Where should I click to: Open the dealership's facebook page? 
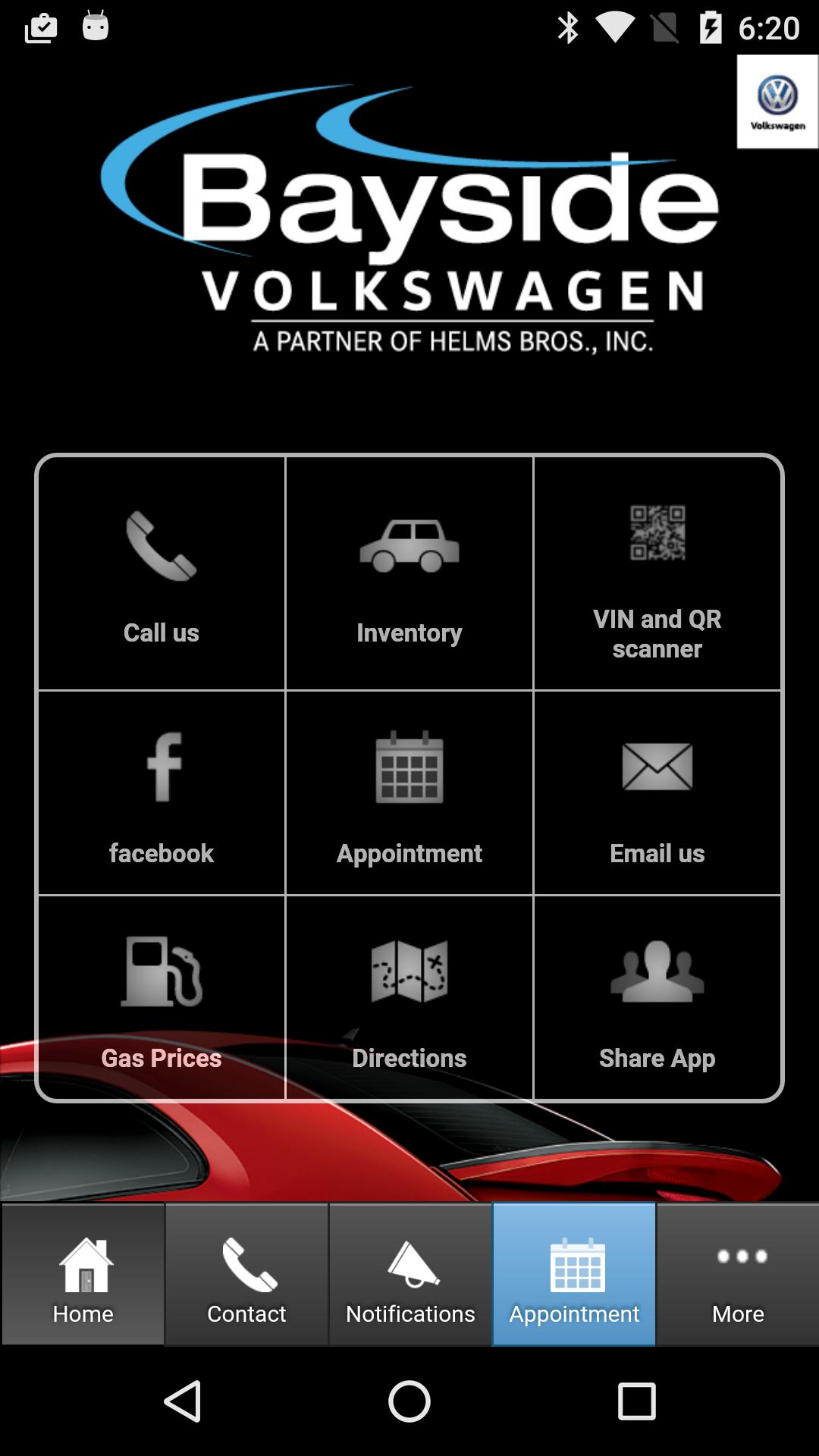162,793
